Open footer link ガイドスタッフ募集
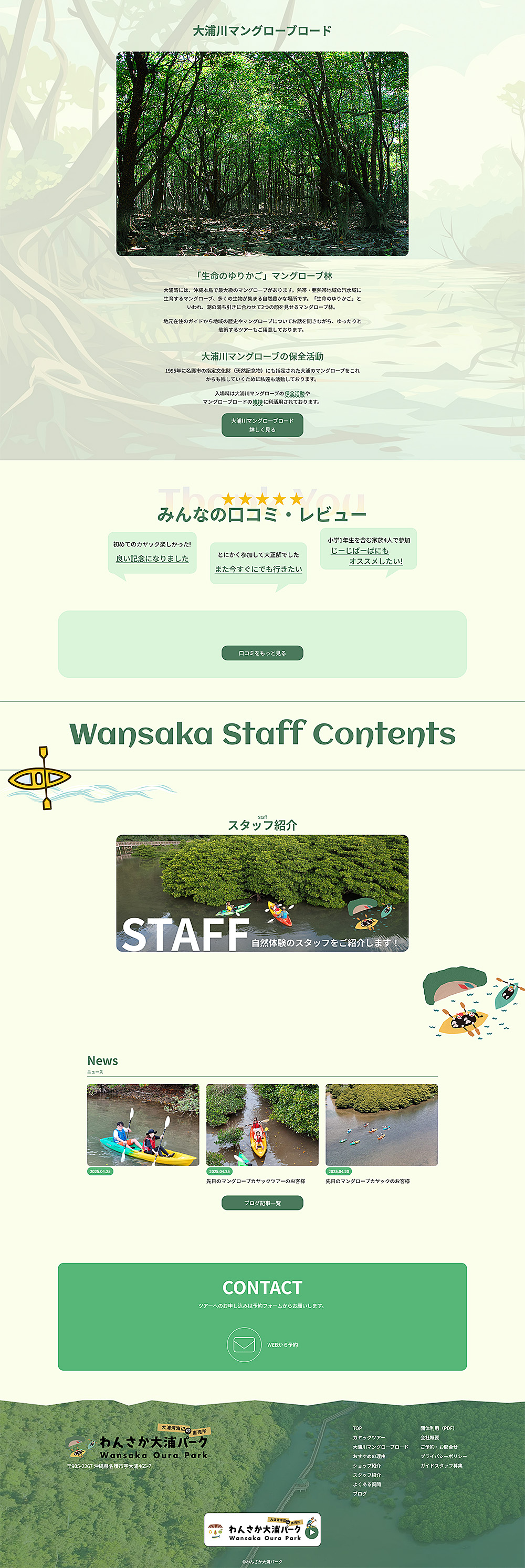 (441, 1465)
